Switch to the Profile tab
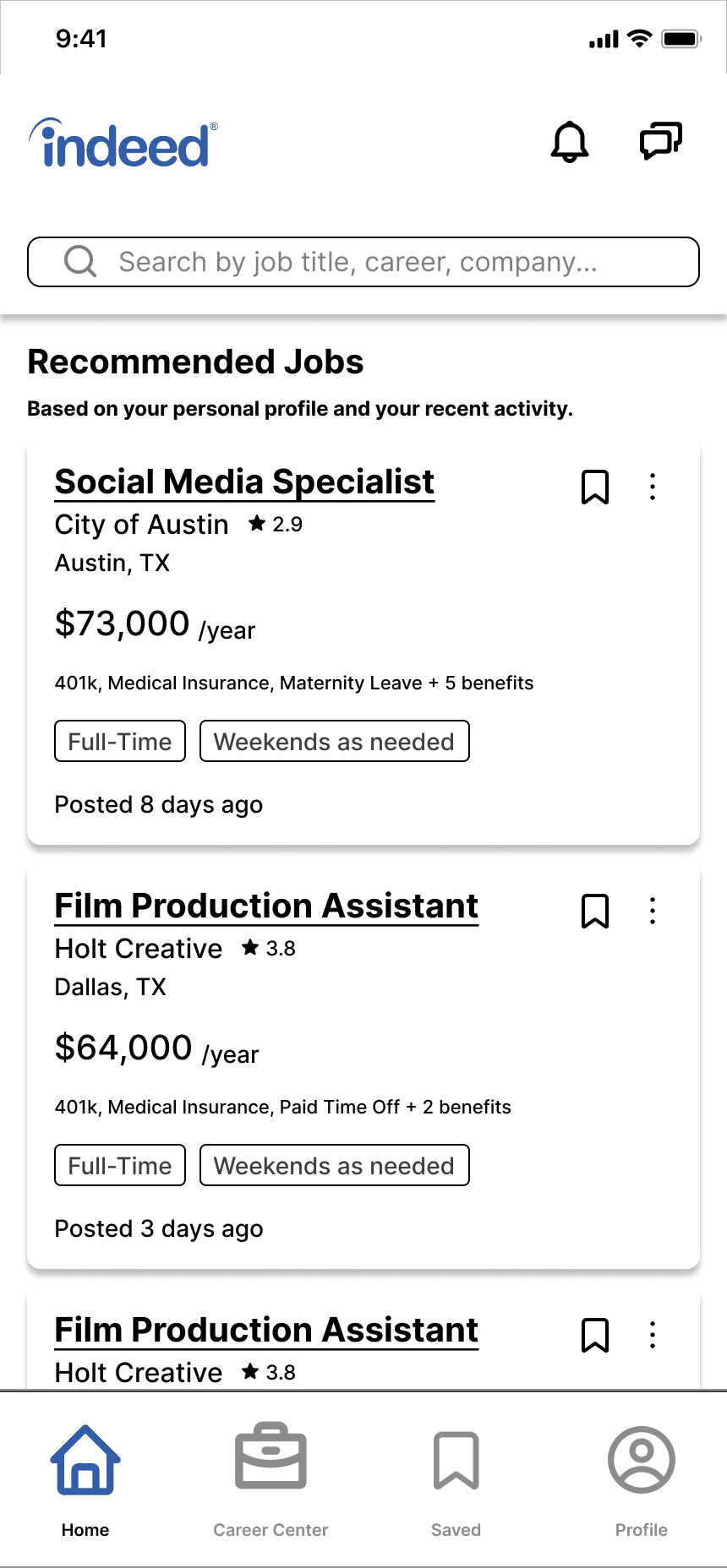The image size is (727, 1568). 641,1478
